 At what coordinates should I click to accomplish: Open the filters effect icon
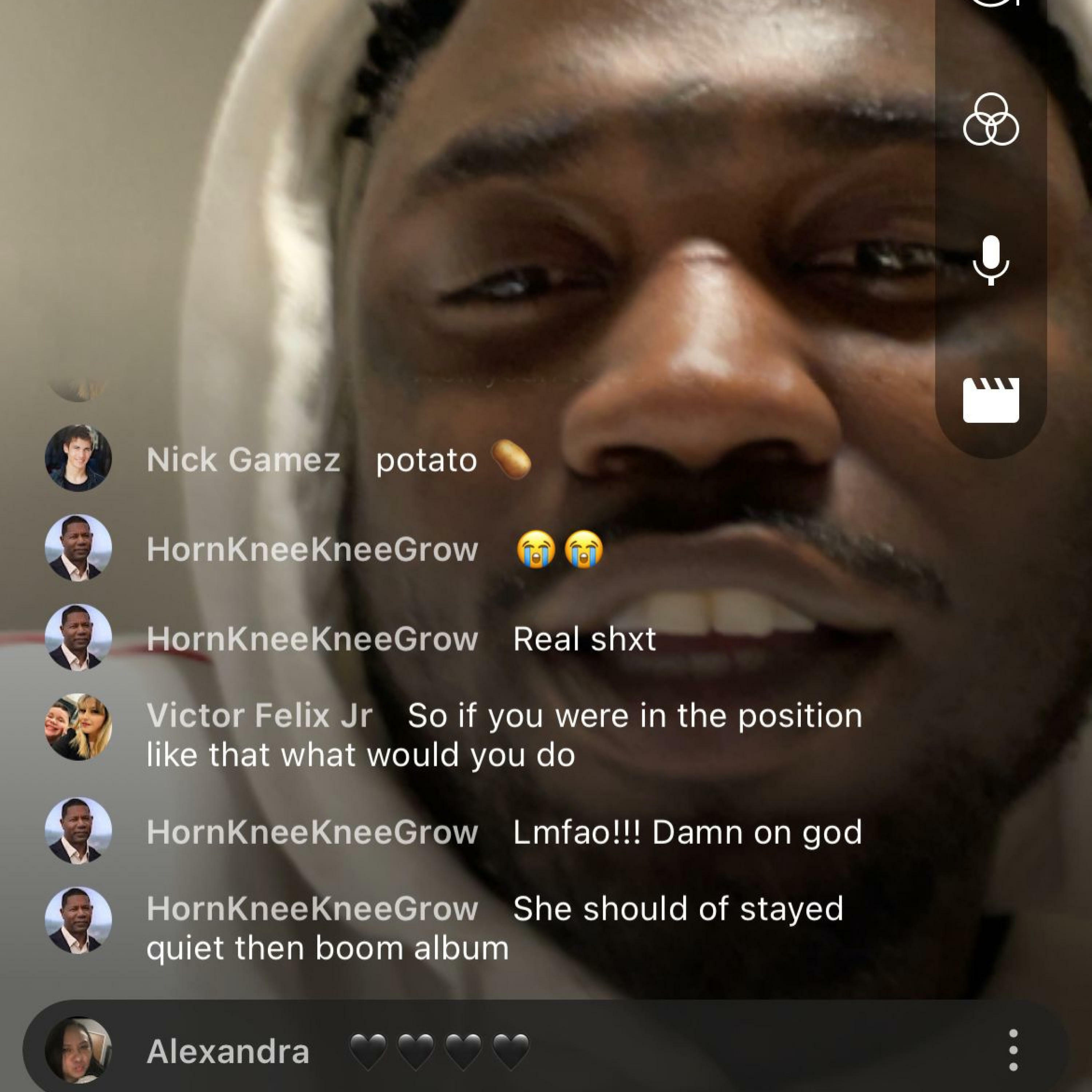tap(990, 121)
